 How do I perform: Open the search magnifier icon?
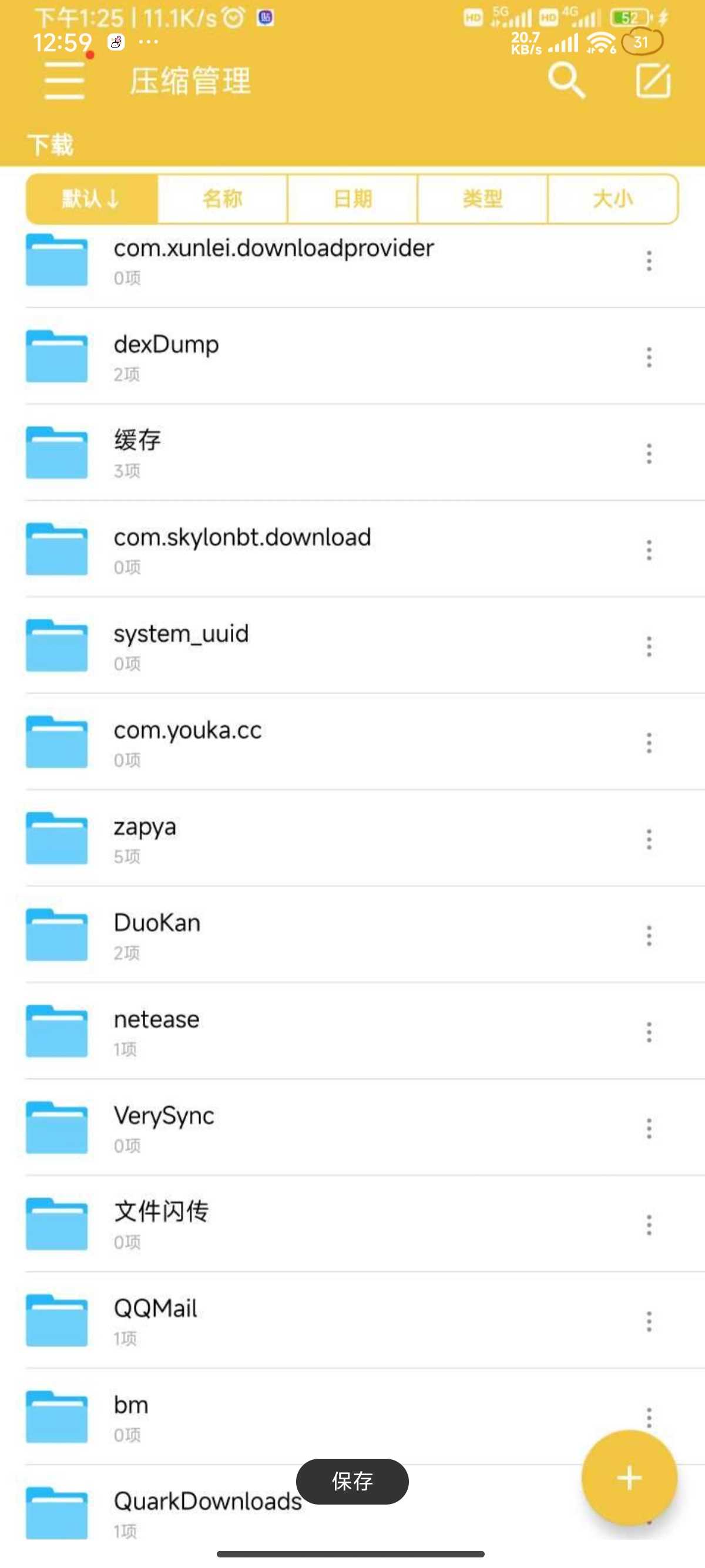click(566, 81)
